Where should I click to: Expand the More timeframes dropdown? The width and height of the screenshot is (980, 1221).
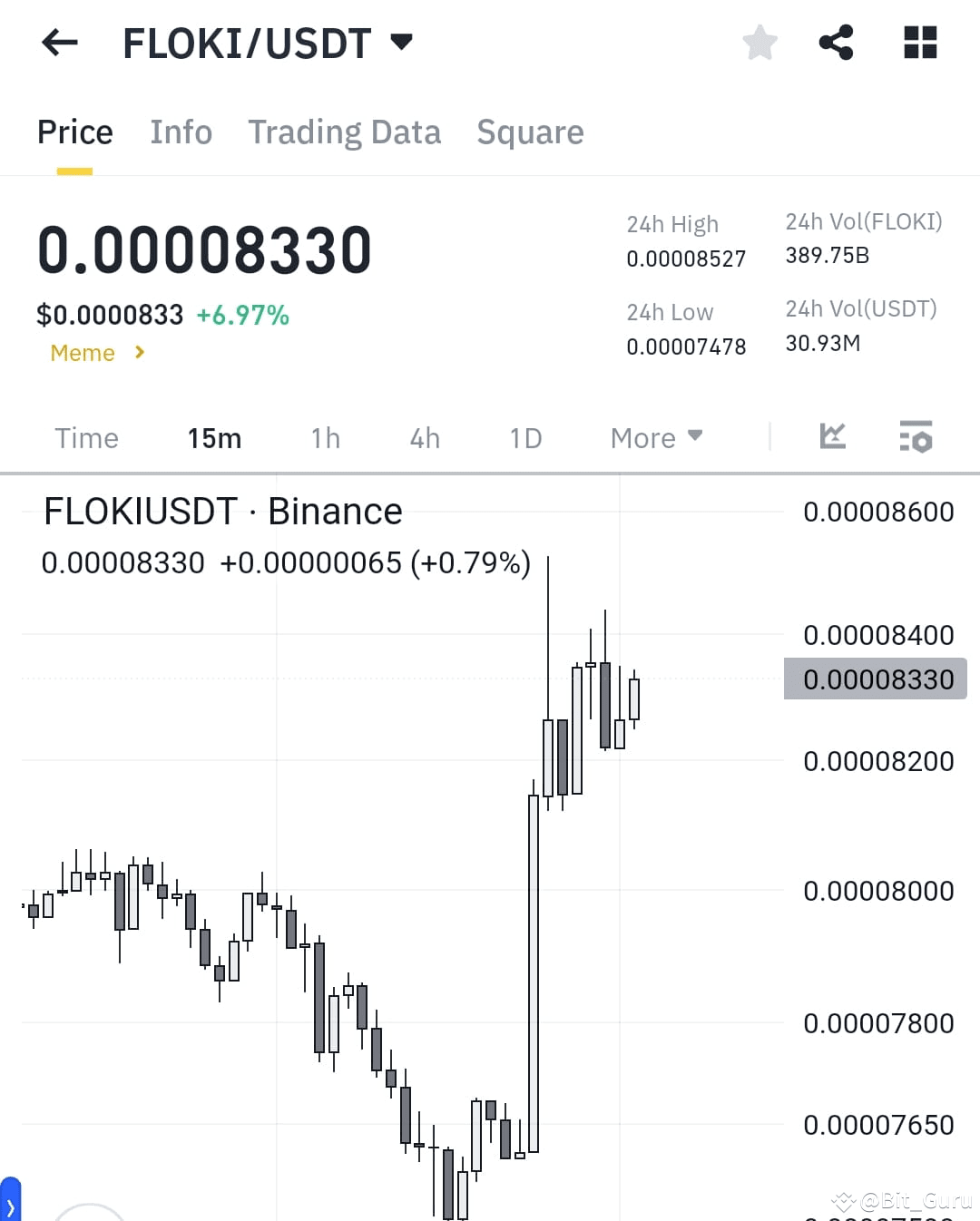pyautogui.click(x=655, y=437)
